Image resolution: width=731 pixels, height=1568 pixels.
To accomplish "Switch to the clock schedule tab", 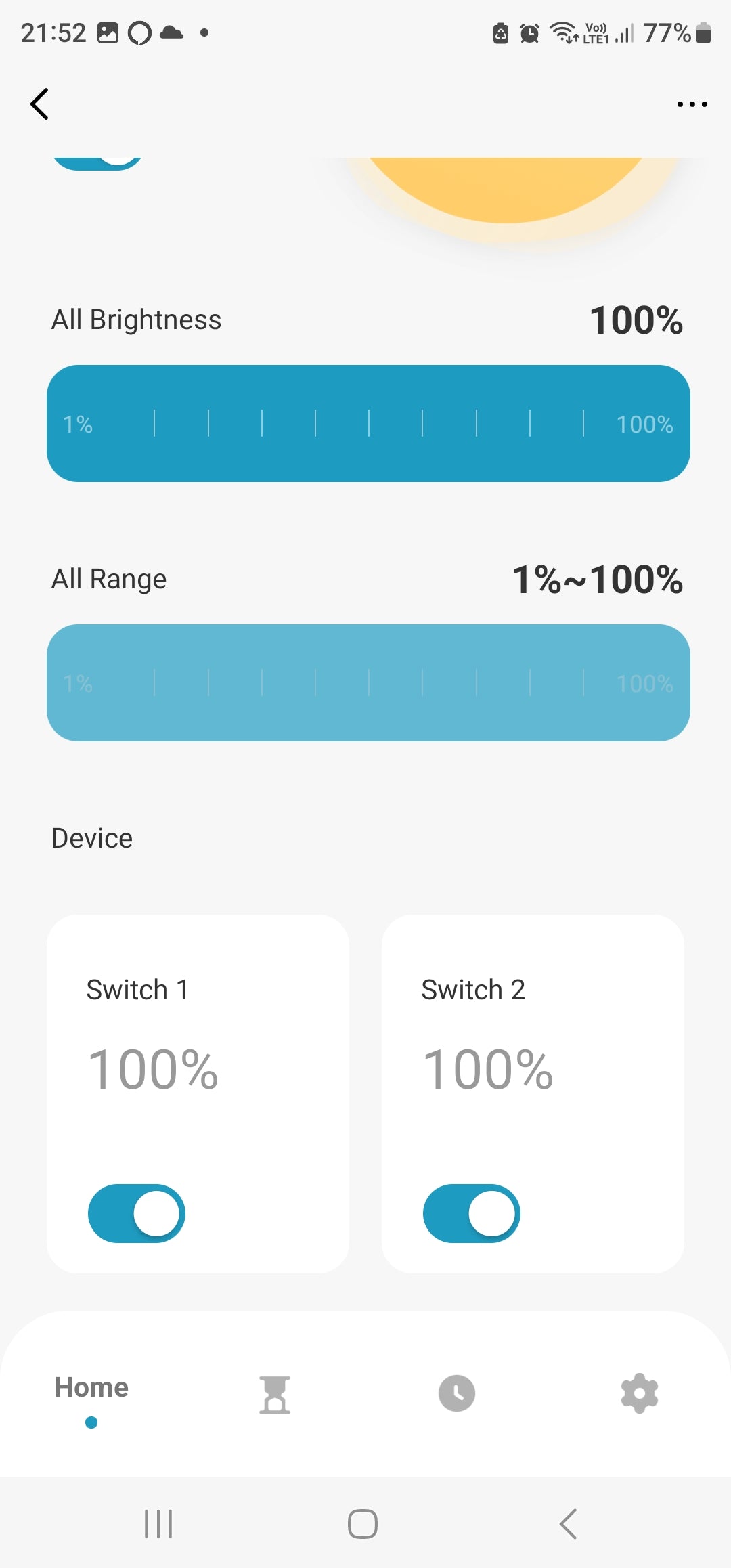I will [x=457, y=1393].
